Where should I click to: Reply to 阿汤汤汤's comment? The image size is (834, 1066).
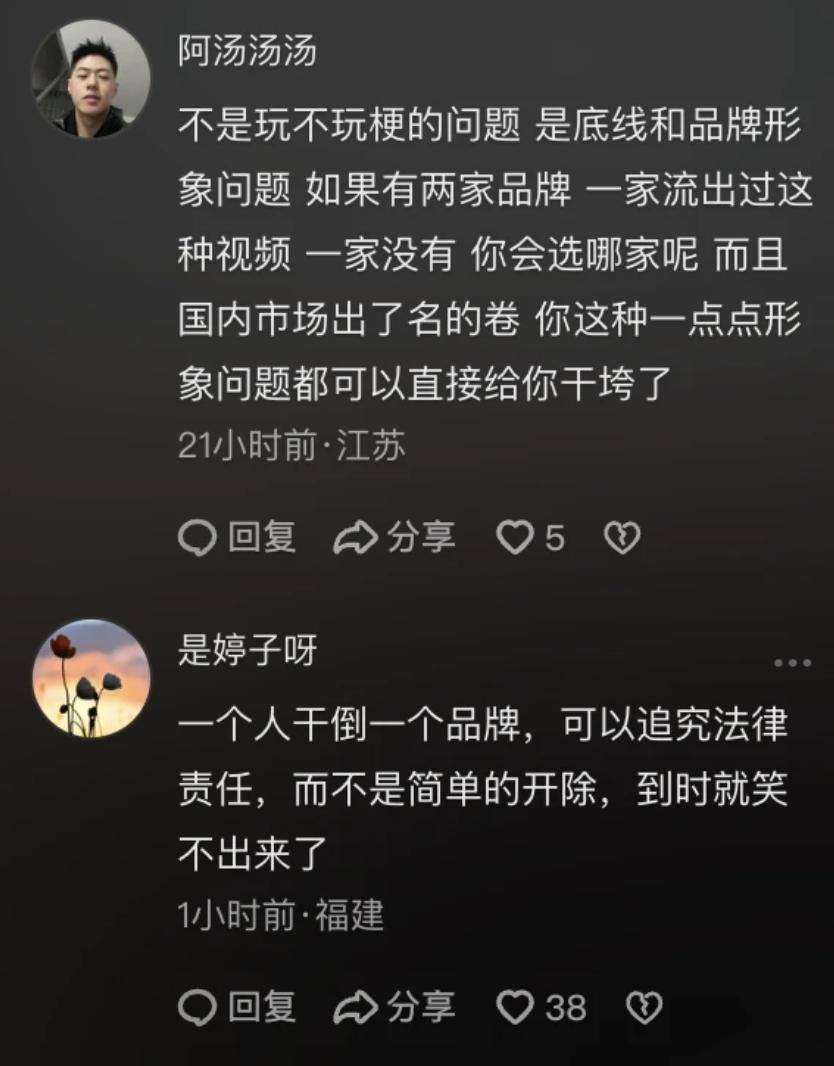coord(238,538)
